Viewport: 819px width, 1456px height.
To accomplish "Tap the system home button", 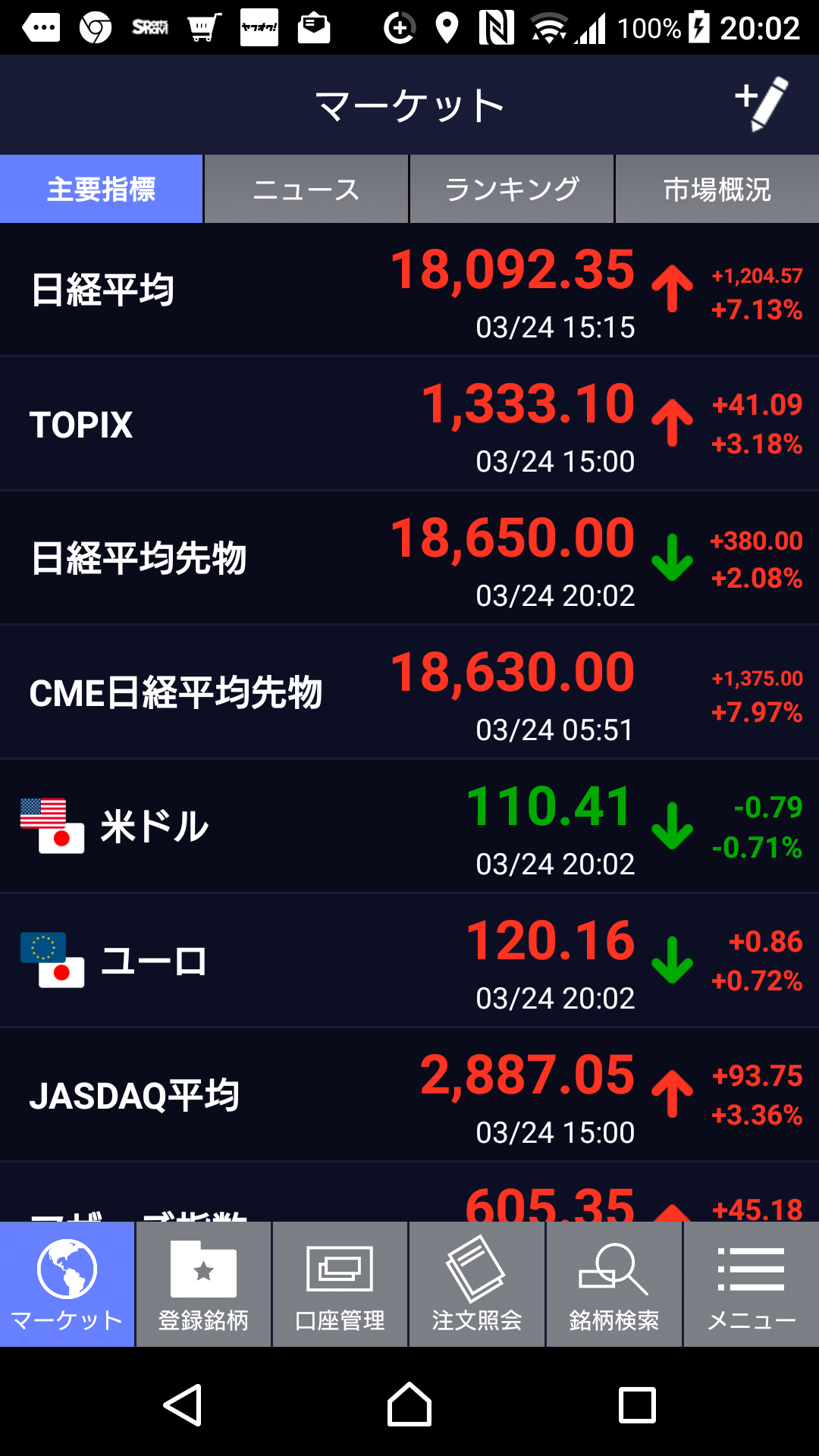I will 409,1405.
